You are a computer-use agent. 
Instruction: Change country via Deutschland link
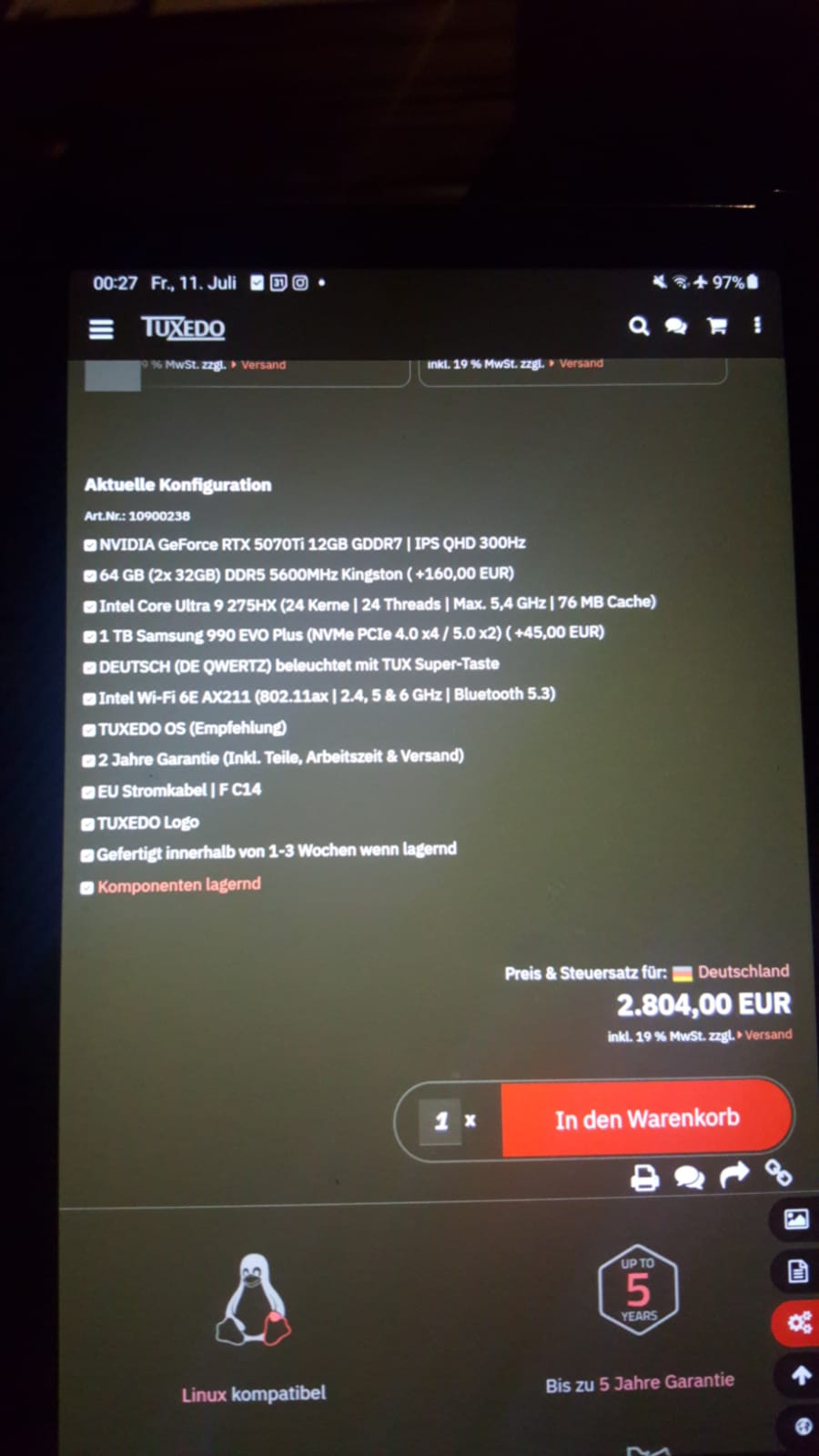point(743,971)
